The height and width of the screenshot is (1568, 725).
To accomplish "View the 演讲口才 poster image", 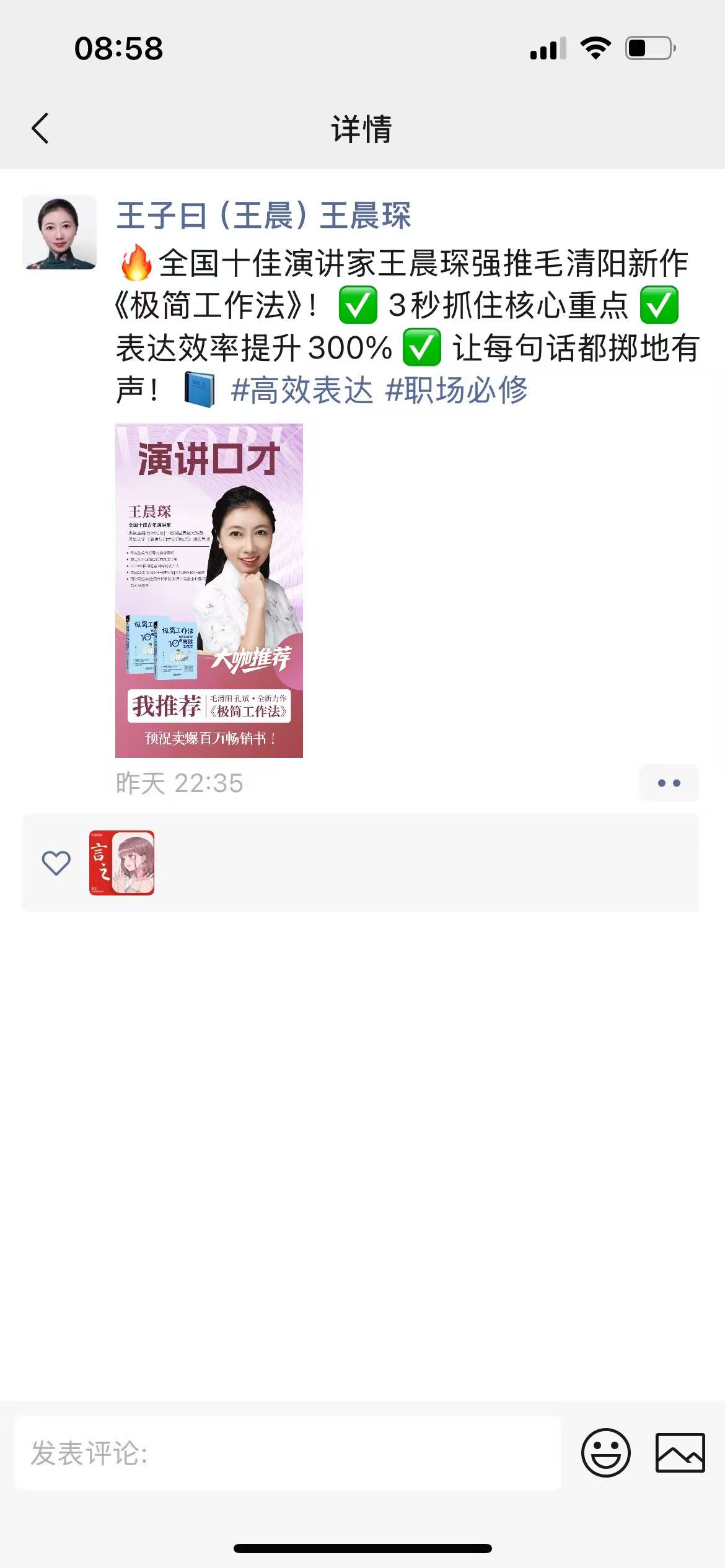I will coord(209,590).
